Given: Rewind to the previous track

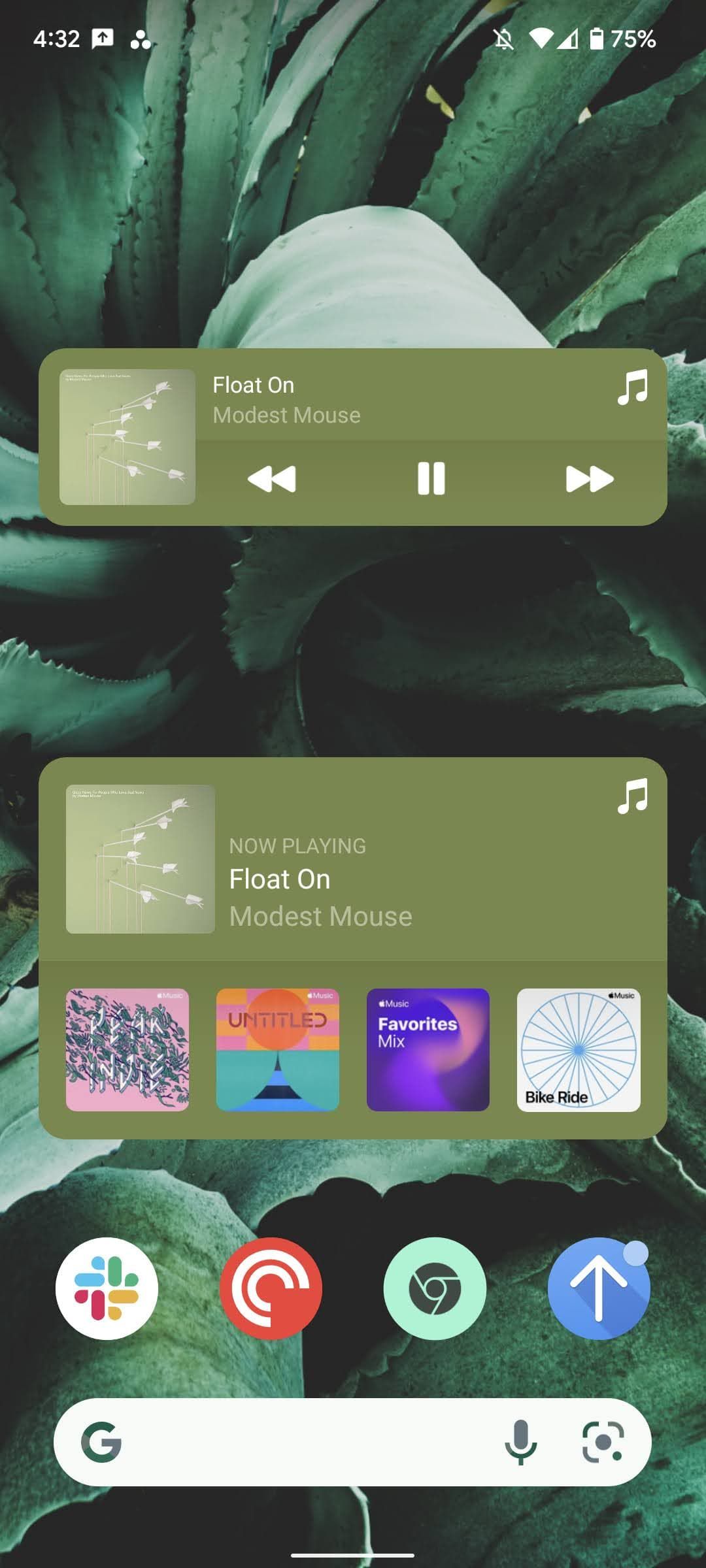Looking at the screenshot, I should tap(273, 479).
